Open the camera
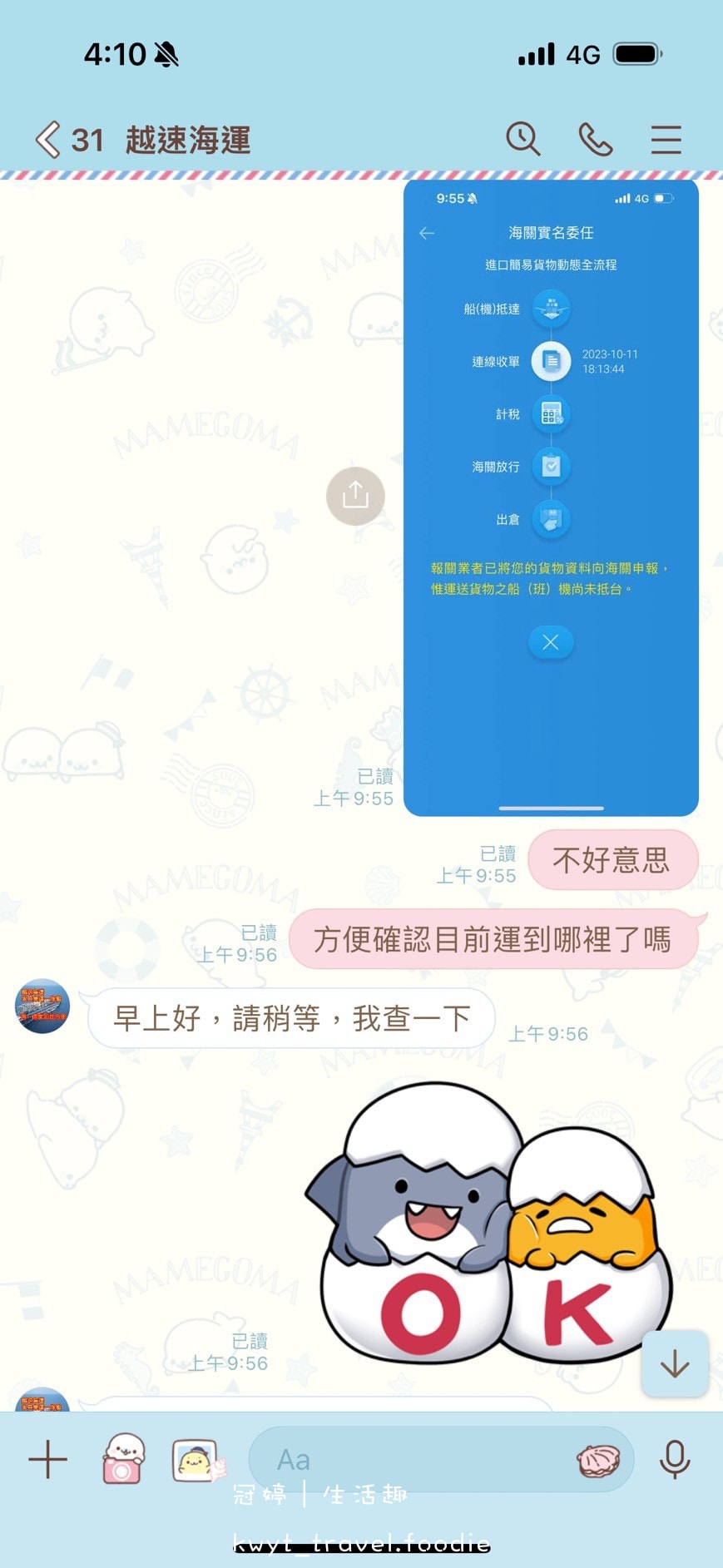This screenshot has width=723, height=1568. (123, 1459)
